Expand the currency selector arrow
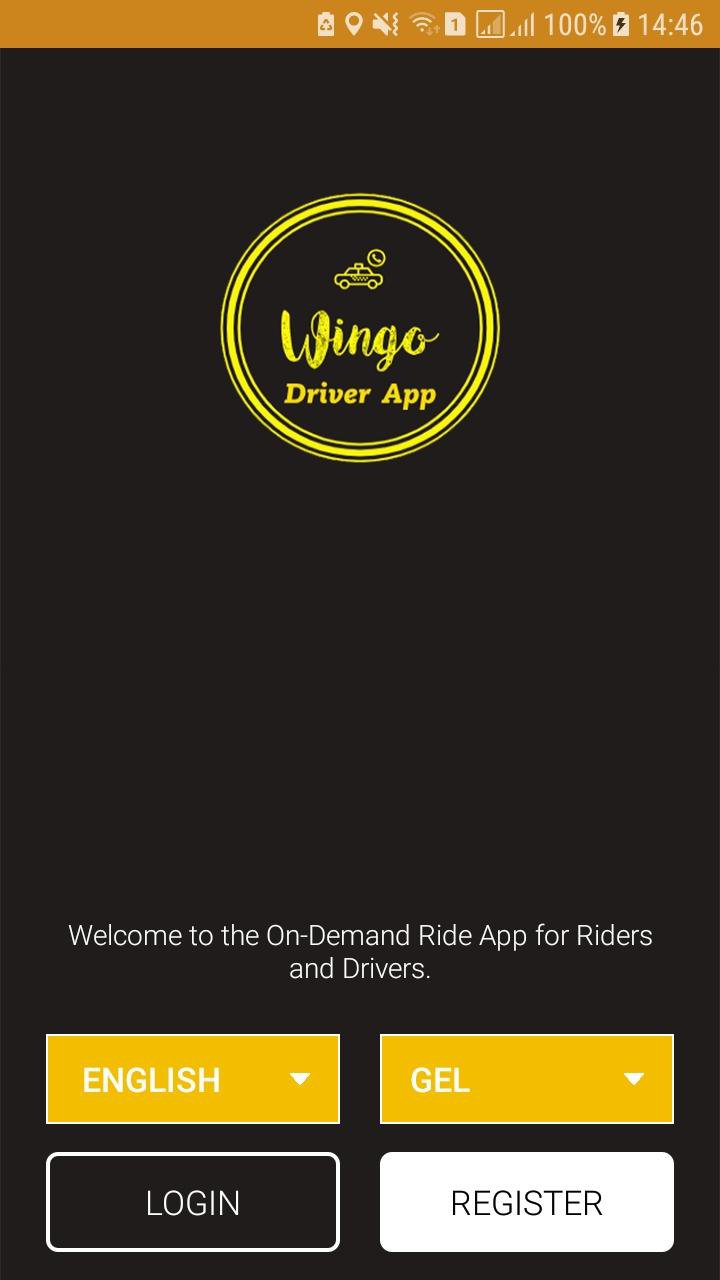The image size is (720, 1280). pyautogui.click(x=634, y=1079)
